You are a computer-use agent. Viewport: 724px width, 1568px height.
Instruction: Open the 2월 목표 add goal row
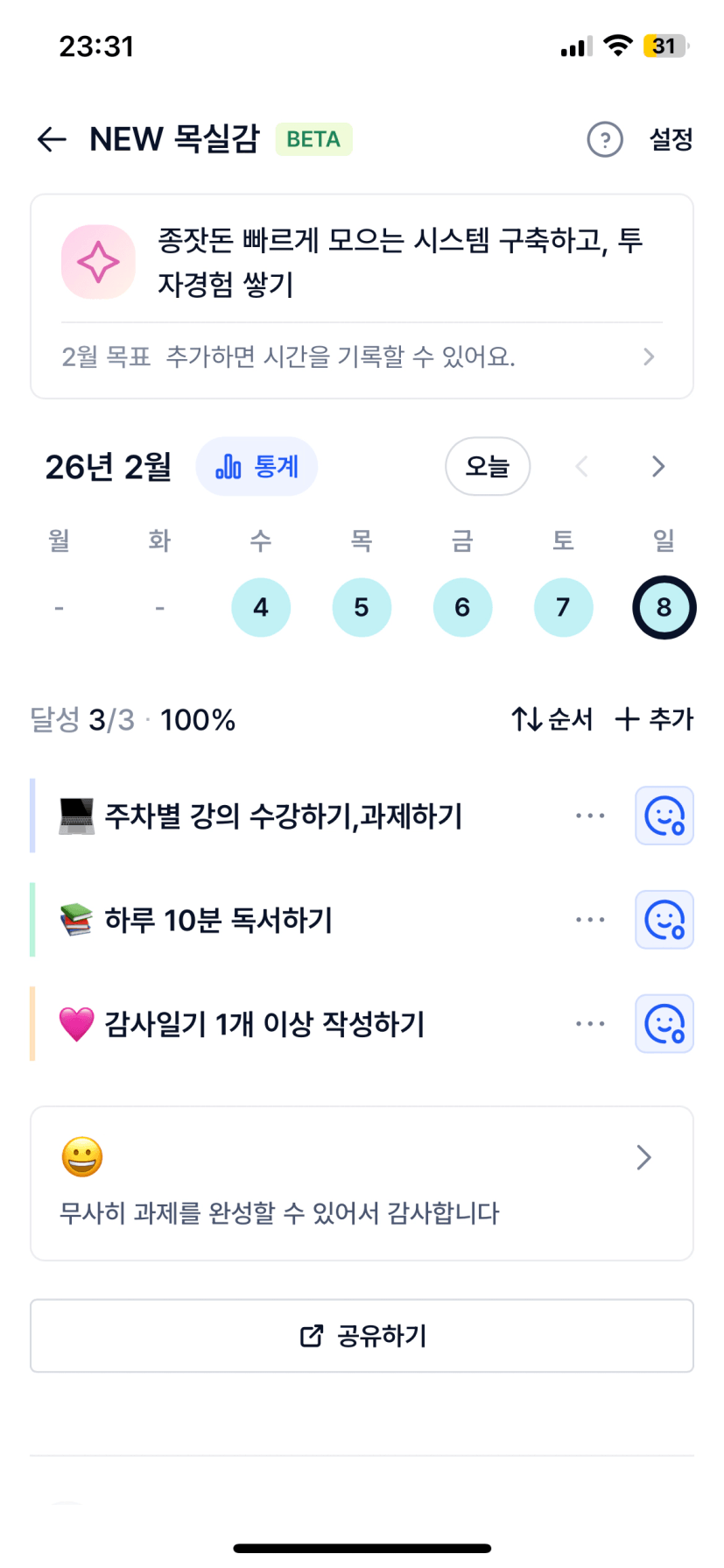pos(361,357)
